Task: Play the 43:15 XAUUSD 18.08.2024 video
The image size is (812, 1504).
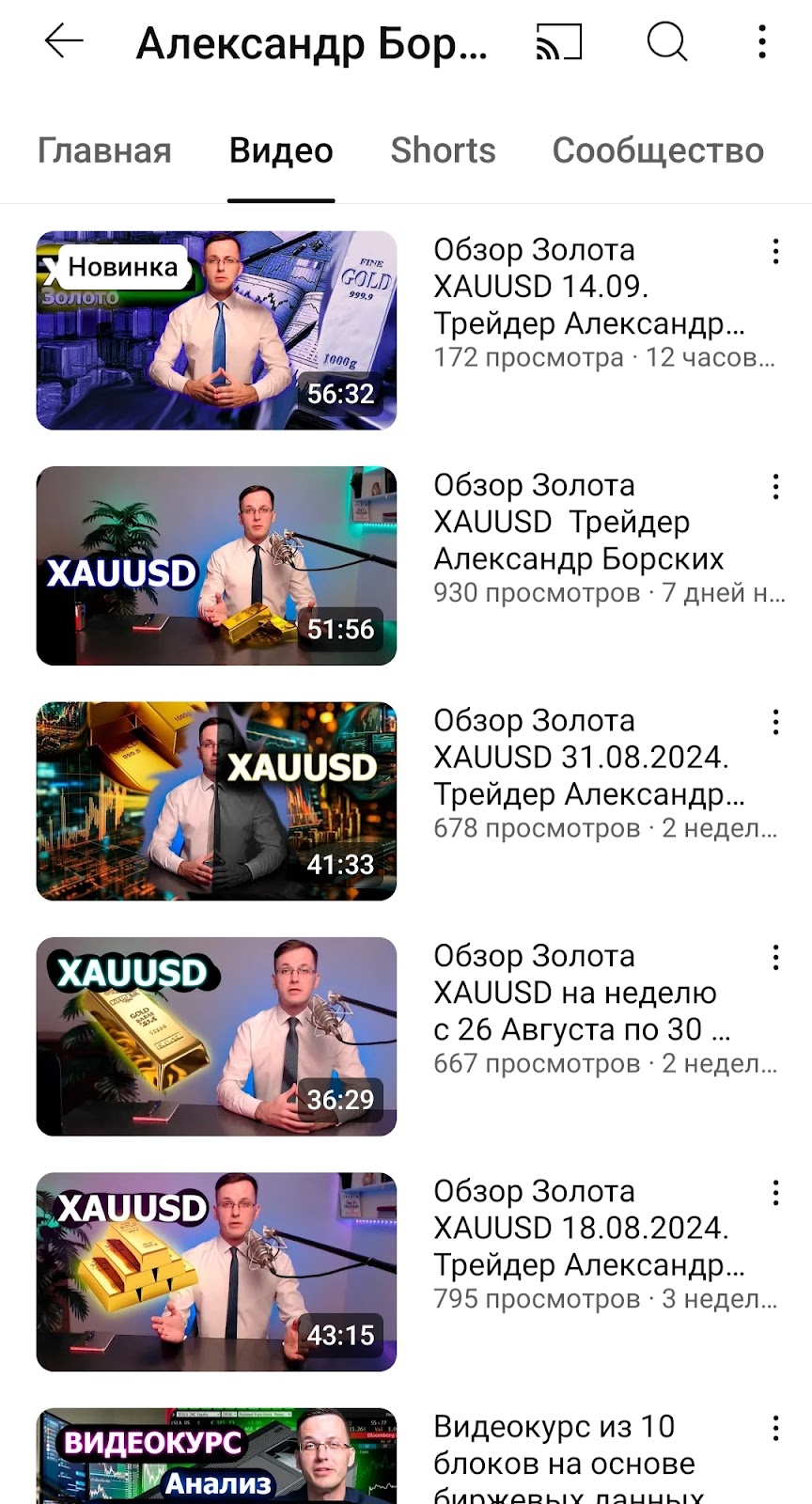Action: click(x=216, y=1271)
